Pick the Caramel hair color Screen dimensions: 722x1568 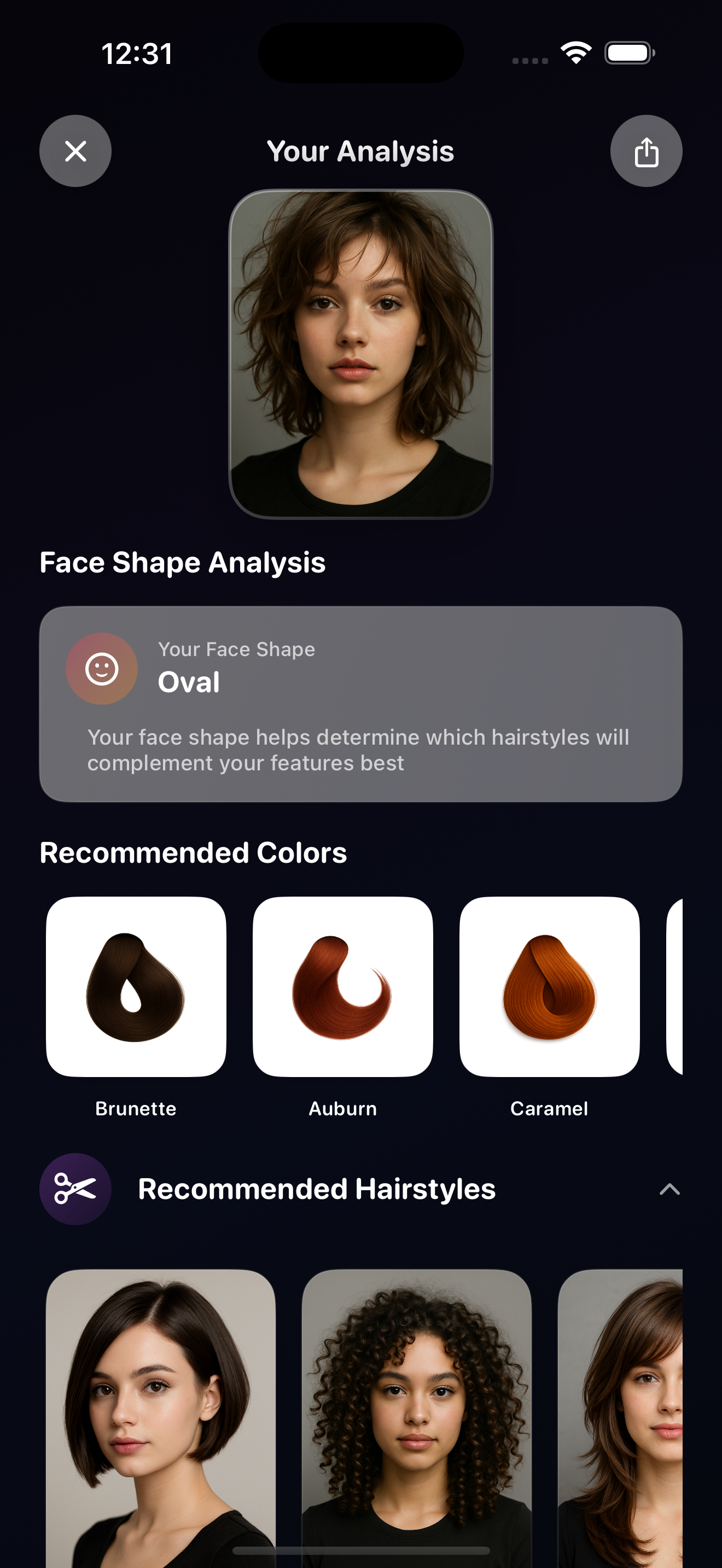pyautogui.click(x=549, y=986)
